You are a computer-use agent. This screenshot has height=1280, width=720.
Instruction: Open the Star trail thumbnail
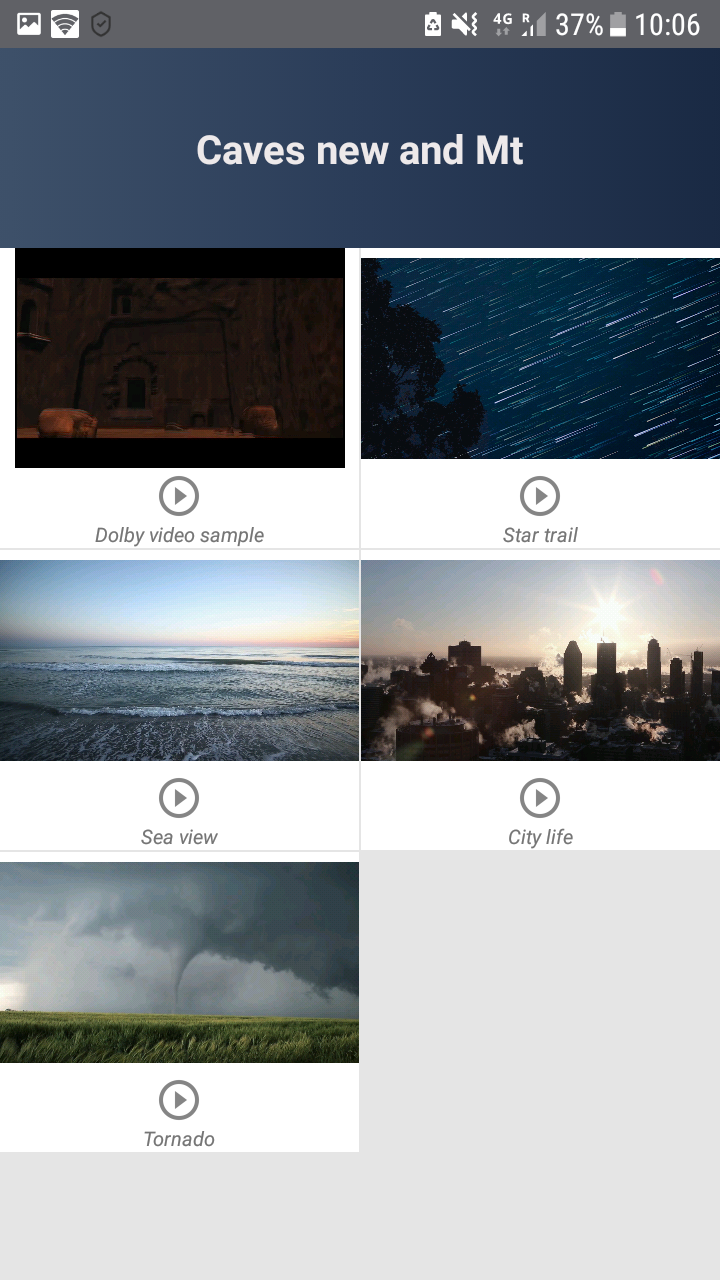[540, 358]
